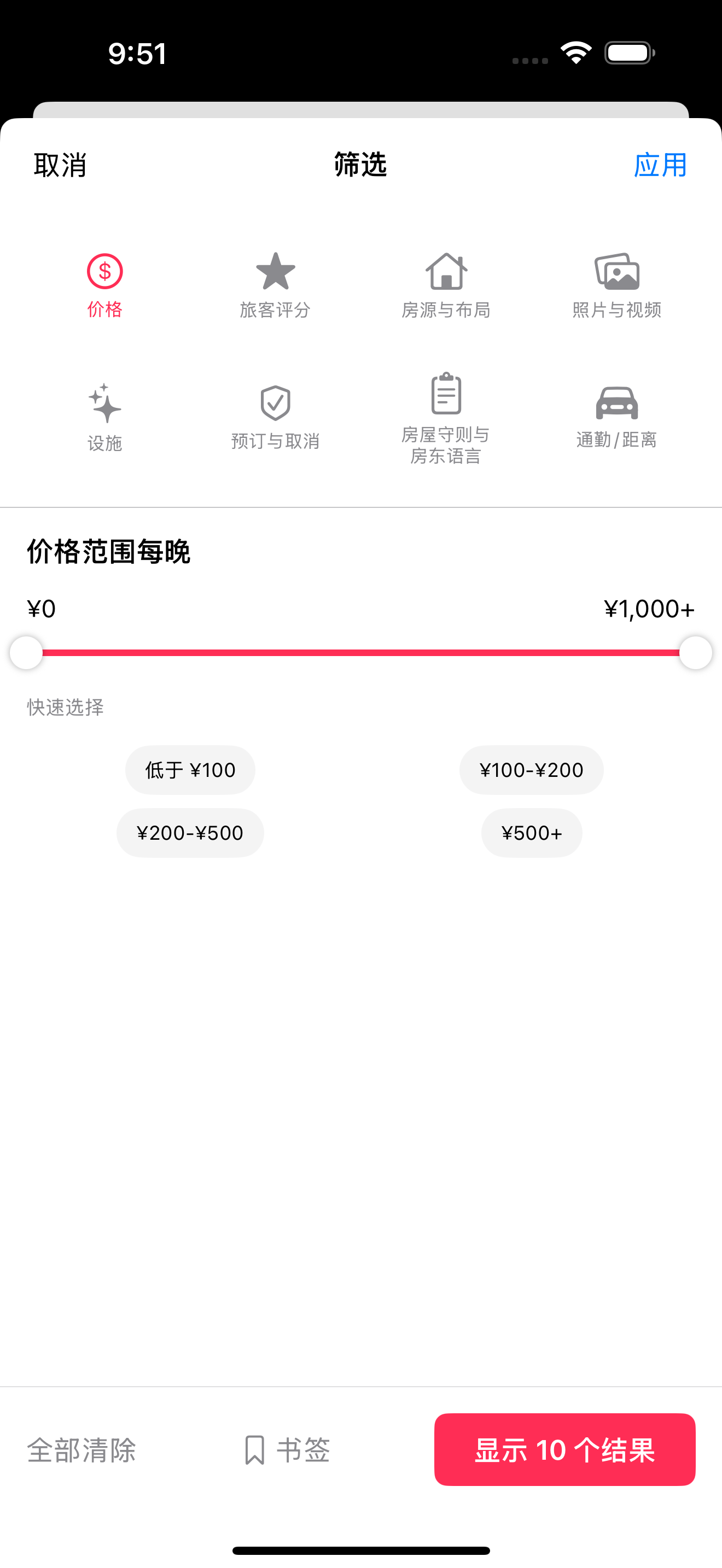Switch to 旅客评分 filter category
Screen dimensions: 722x1568
click(275, 285)
